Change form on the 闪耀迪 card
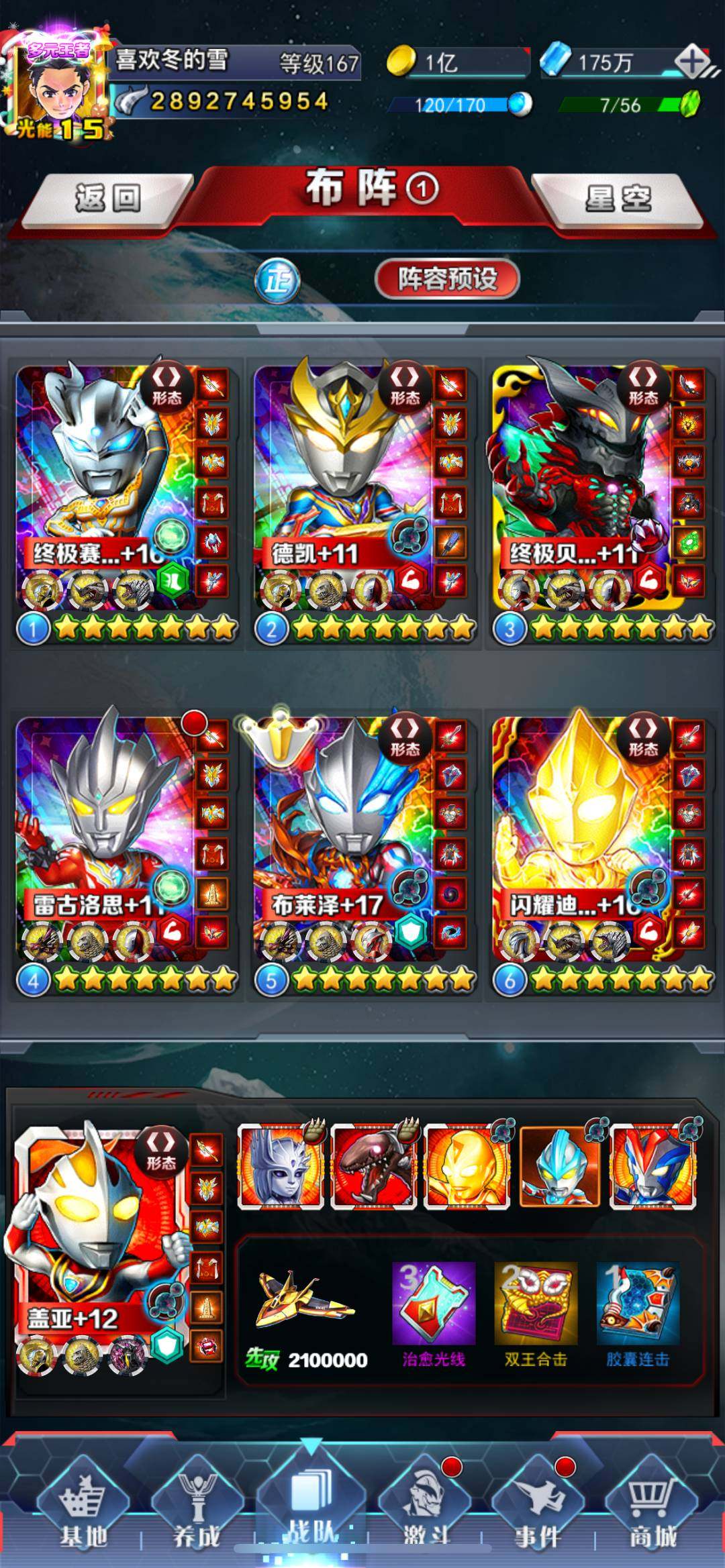Viewport: 725px width, 1568px height. (x=643, y=736)
